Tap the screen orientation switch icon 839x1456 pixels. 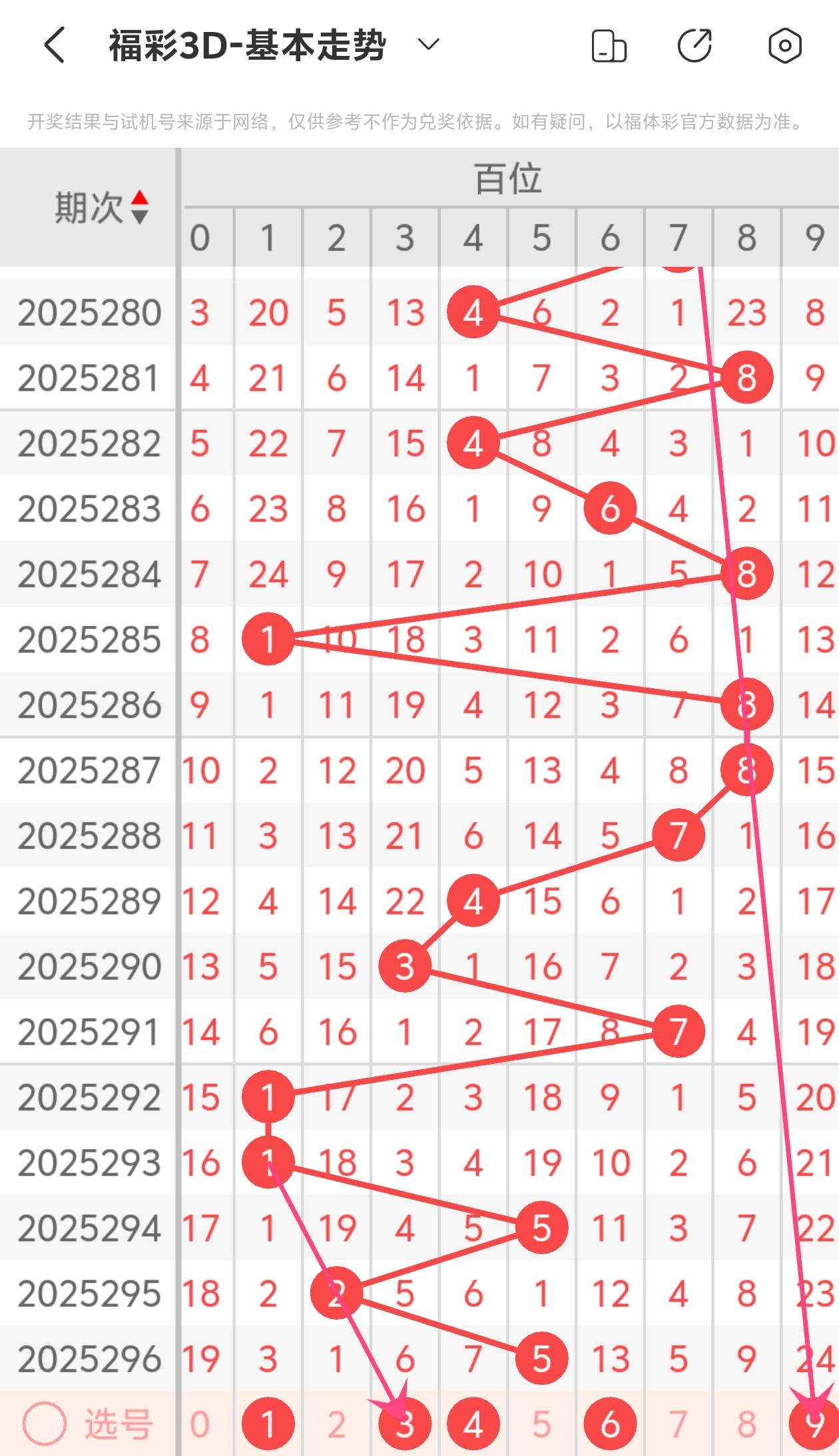[x=609, y=46]
